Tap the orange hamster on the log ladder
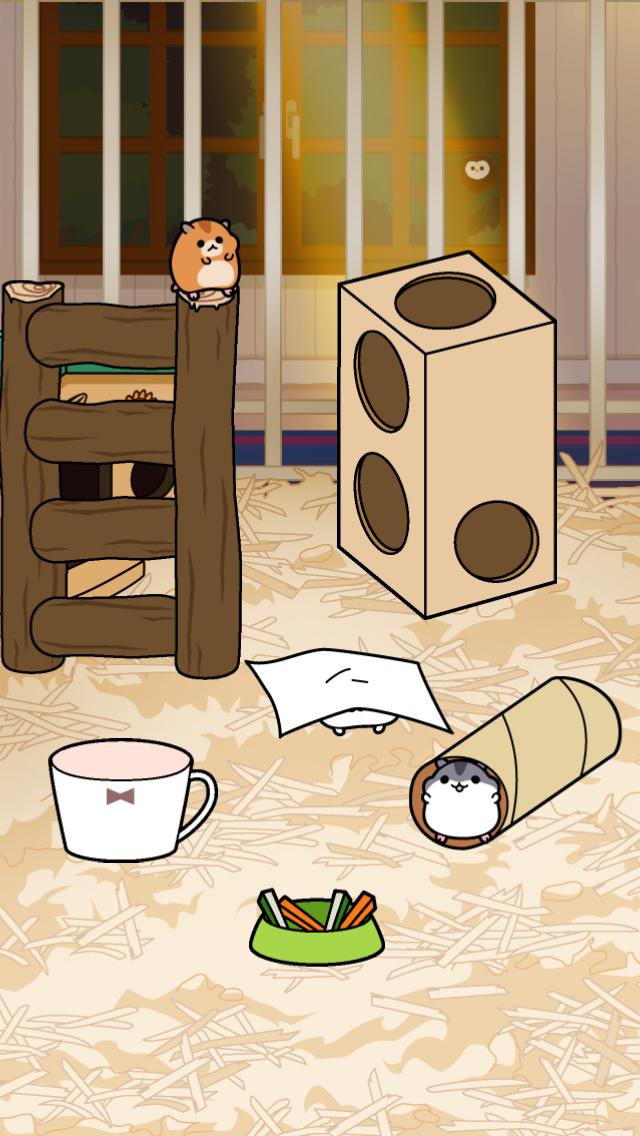 [x=205, y=259]
